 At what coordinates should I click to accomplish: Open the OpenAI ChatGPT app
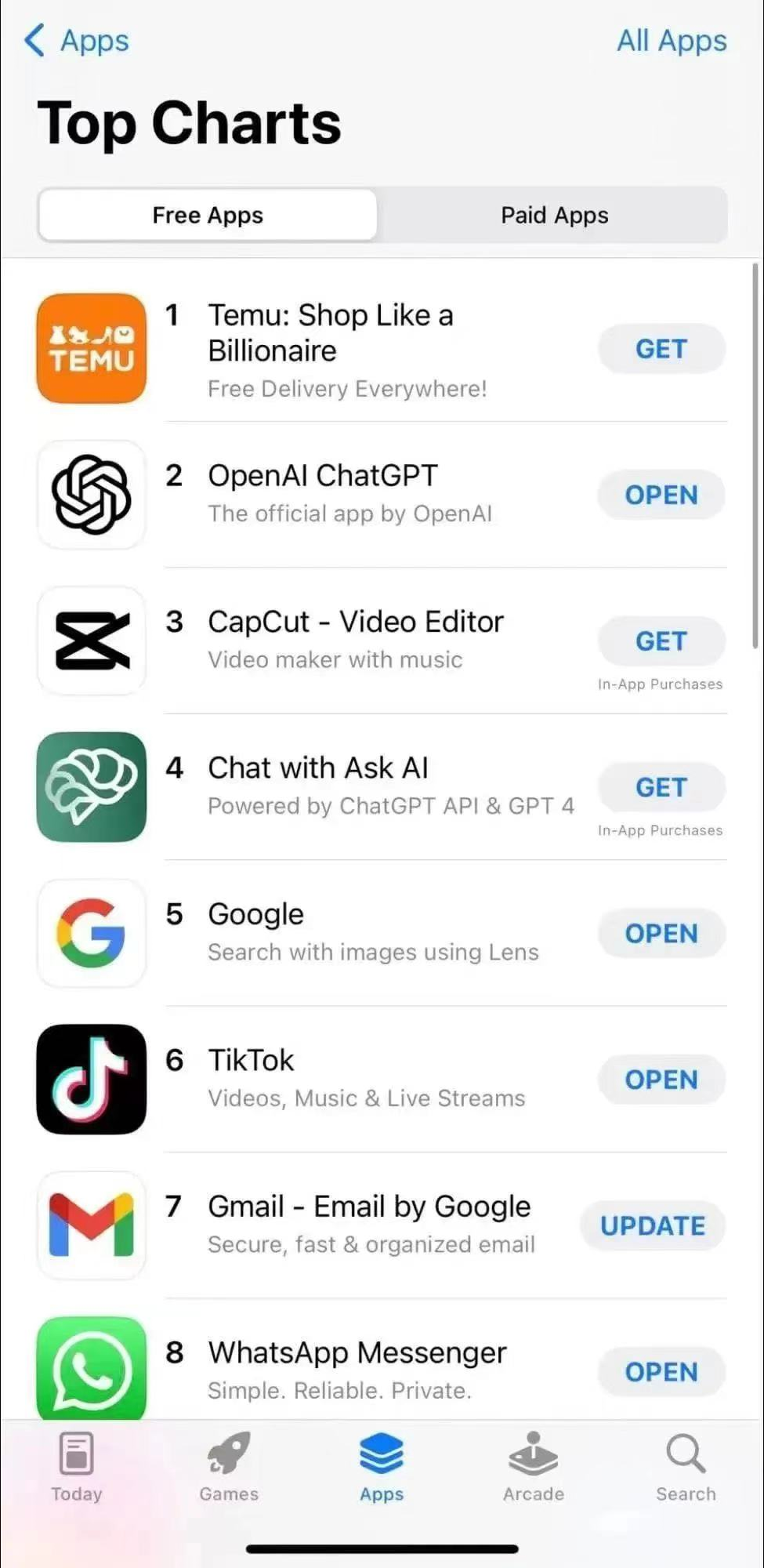tap(661, 495)
